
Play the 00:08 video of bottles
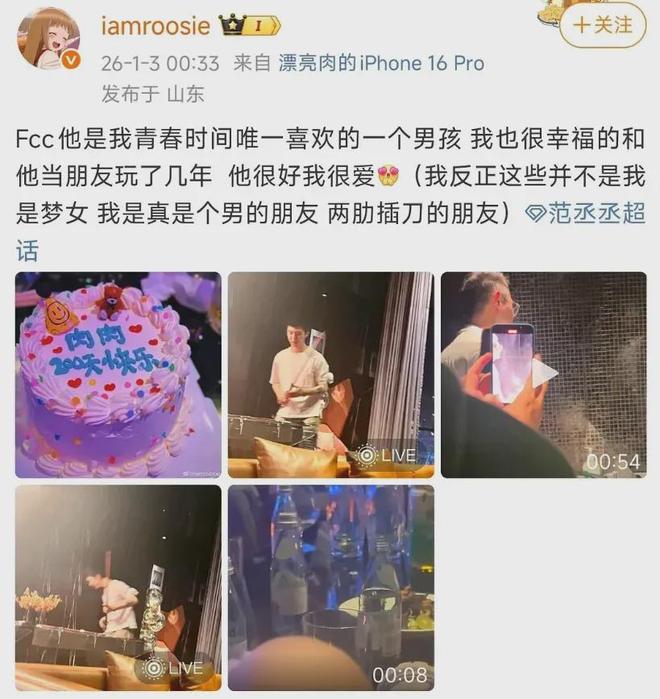click(x=331, y=587)
